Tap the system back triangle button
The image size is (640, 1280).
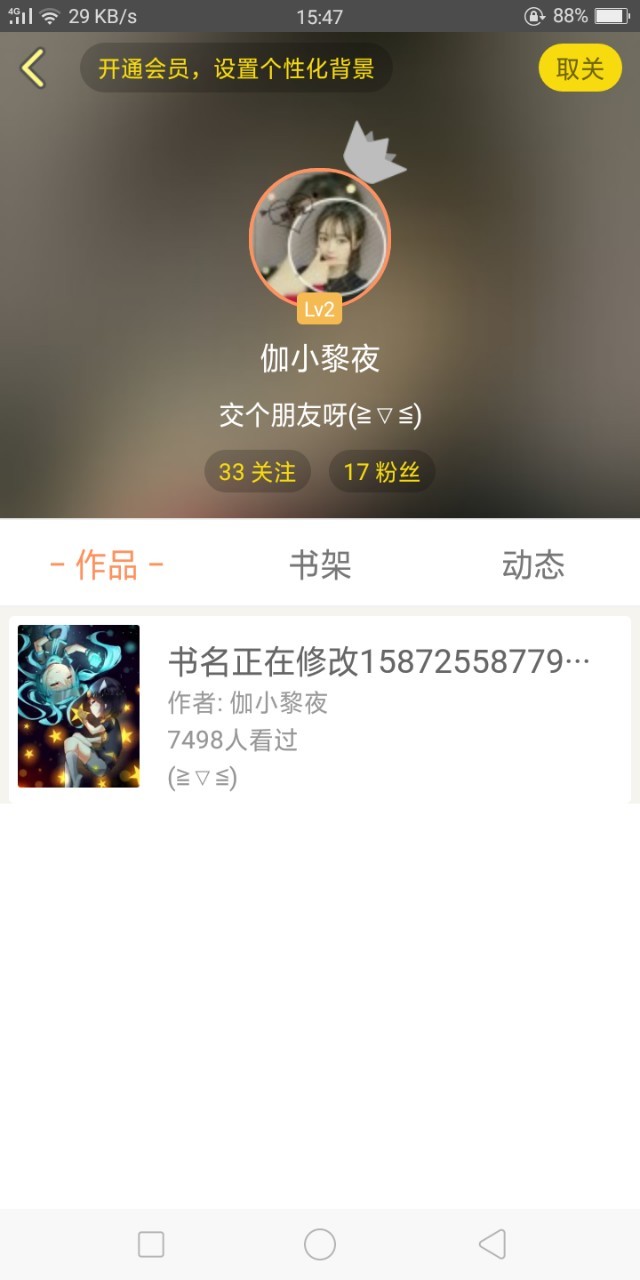click(x=492, y=1244)
